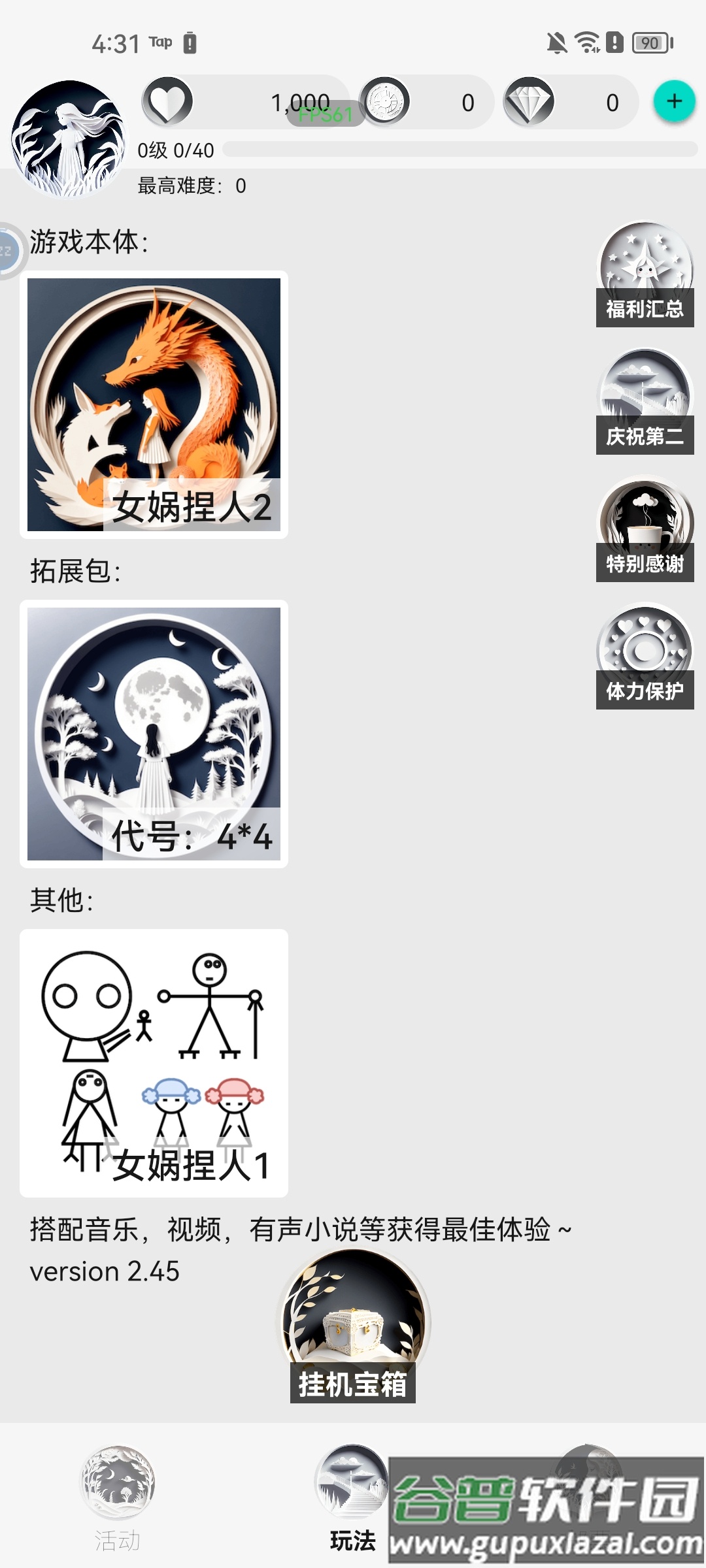Open 福利汇总 benefits summary
The width and height of the screenshot is (706, 1568).
(x=645, y=274)
